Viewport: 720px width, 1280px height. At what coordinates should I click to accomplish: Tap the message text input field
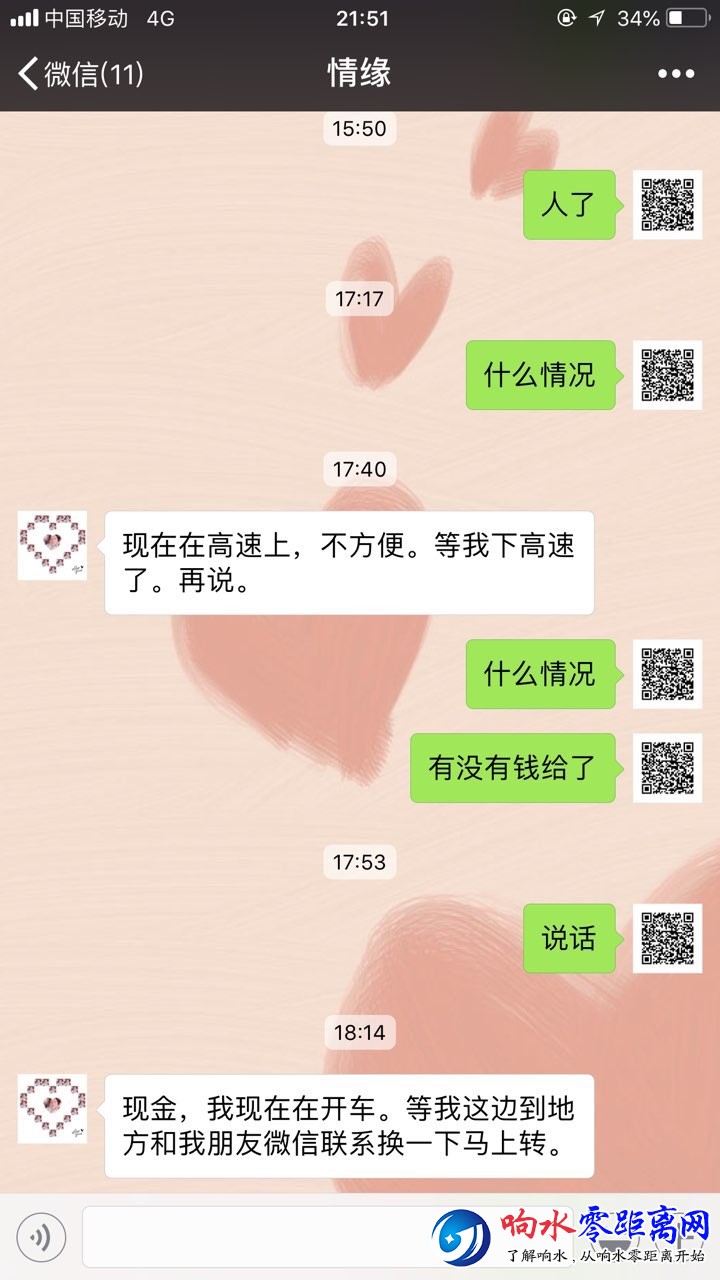[x=255, y=1237]
